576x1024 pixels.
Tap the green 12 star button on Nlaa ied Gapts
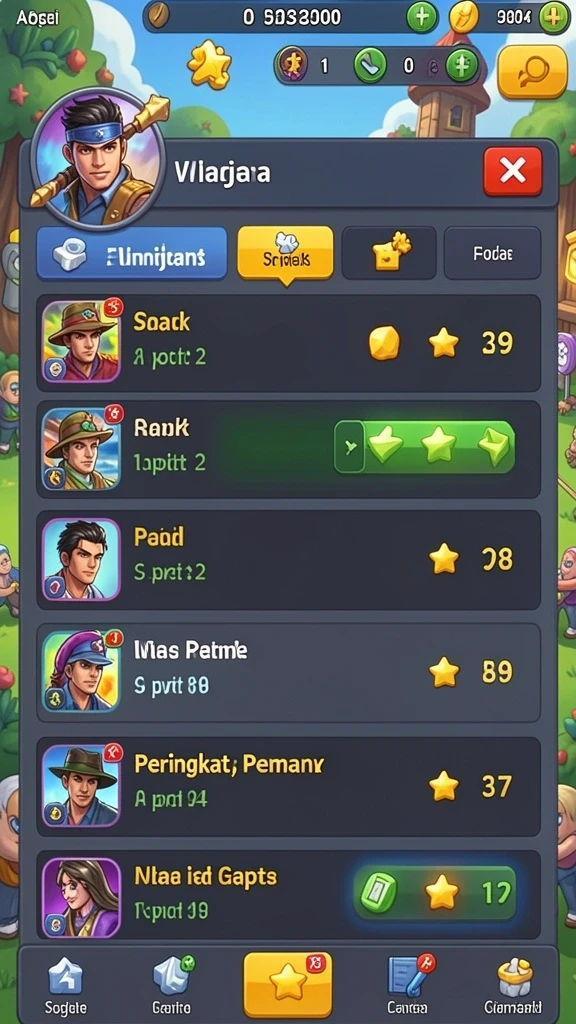click(x=434, y=892)
